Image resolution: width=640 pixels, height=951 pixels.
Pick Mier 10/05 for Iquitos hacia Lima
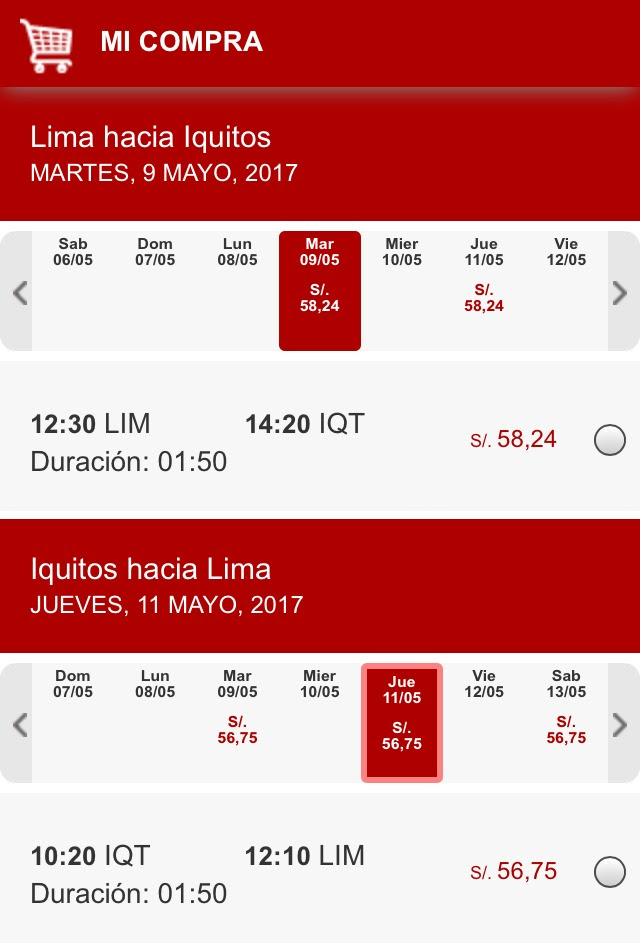[320, 722]
